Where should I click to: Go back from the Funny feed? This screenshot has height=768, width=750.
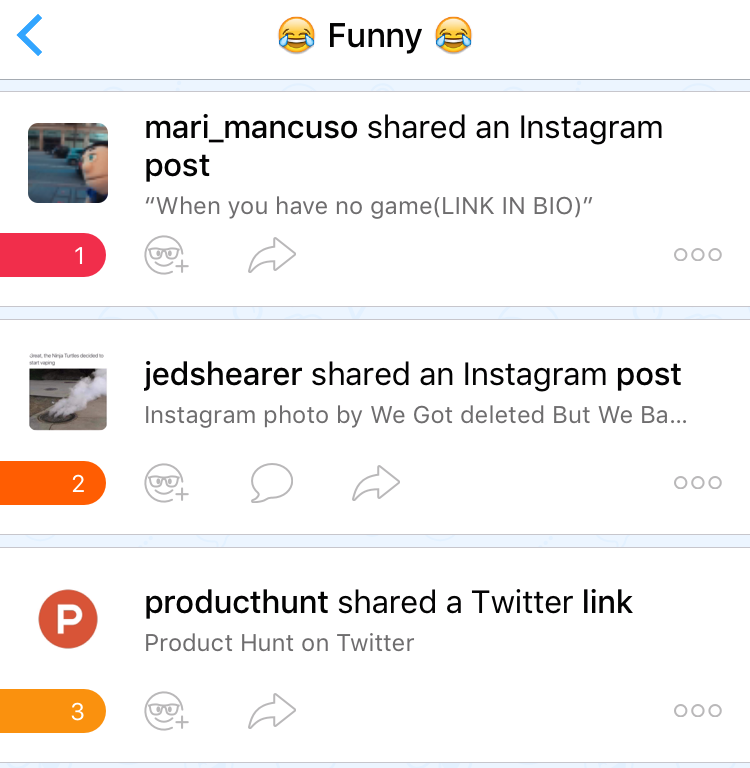click(31, 36)
